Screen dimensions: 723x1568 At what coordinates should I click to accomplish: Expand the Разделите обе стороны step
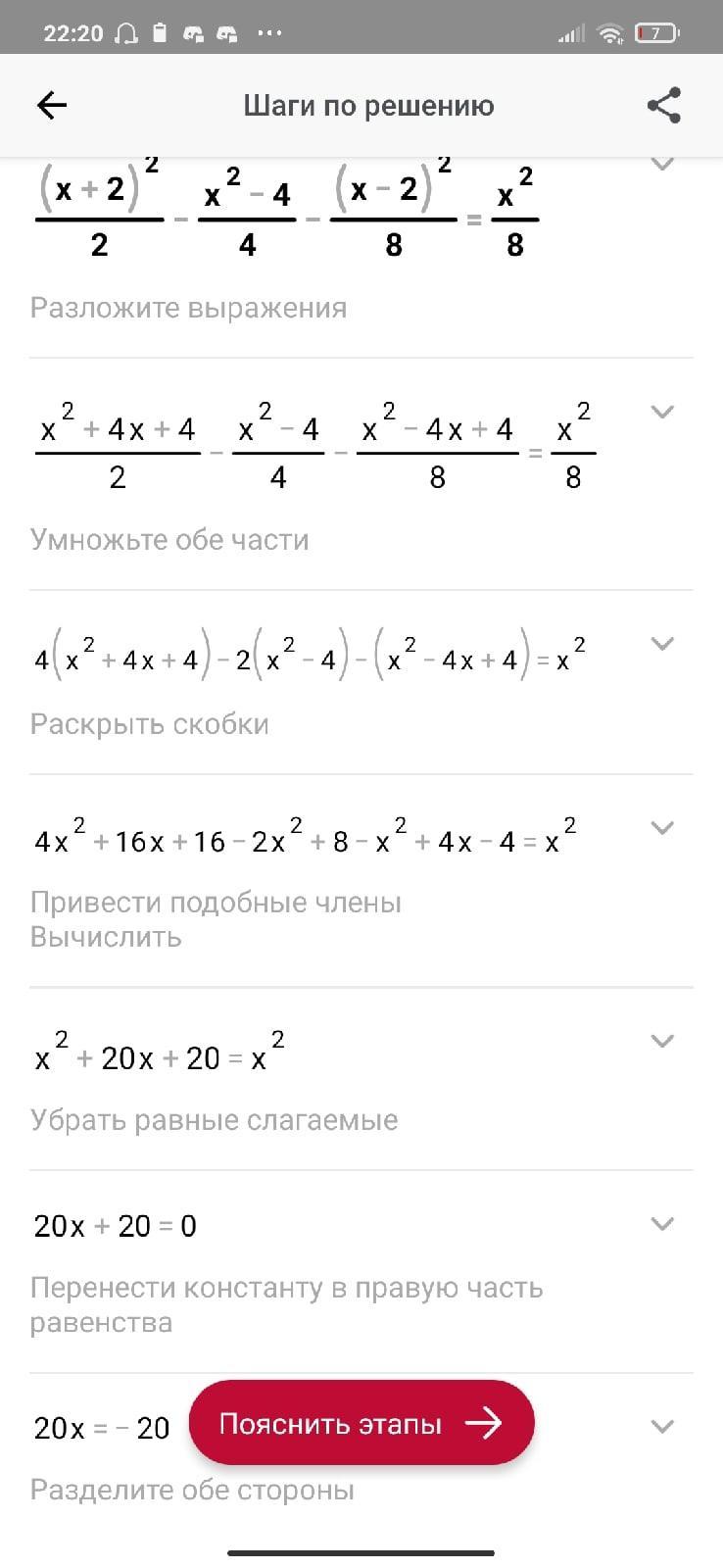coord(663,1426)
